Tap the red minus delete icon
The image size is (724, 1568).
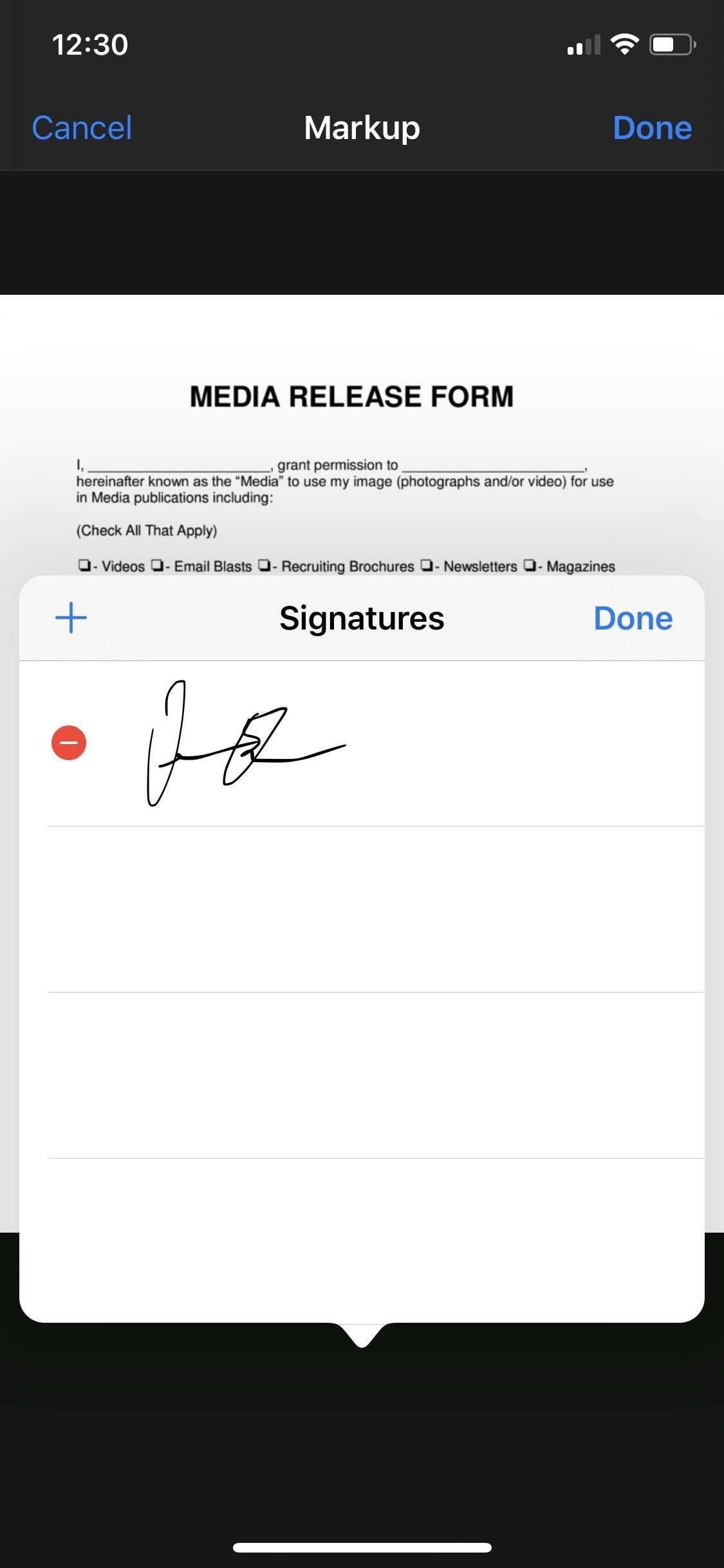[69, 744]
